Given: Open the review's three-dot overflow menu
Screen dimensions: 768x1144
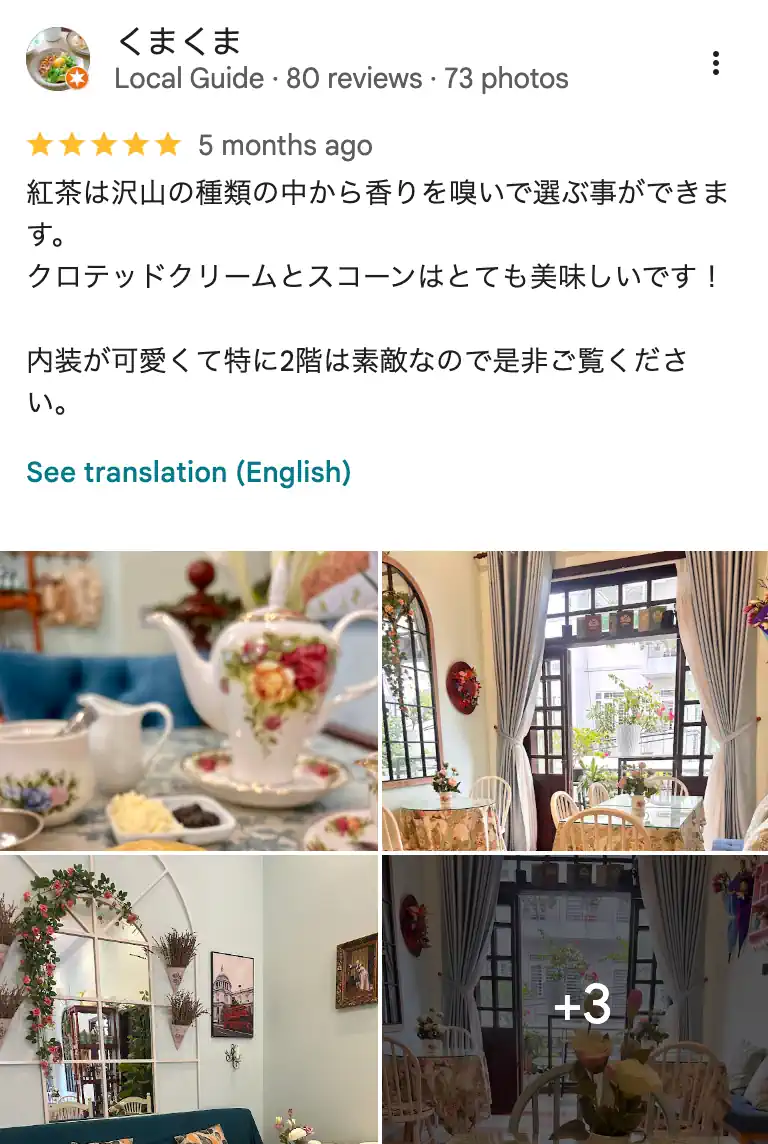Looking at the screenshot, I should pos(715,63).
